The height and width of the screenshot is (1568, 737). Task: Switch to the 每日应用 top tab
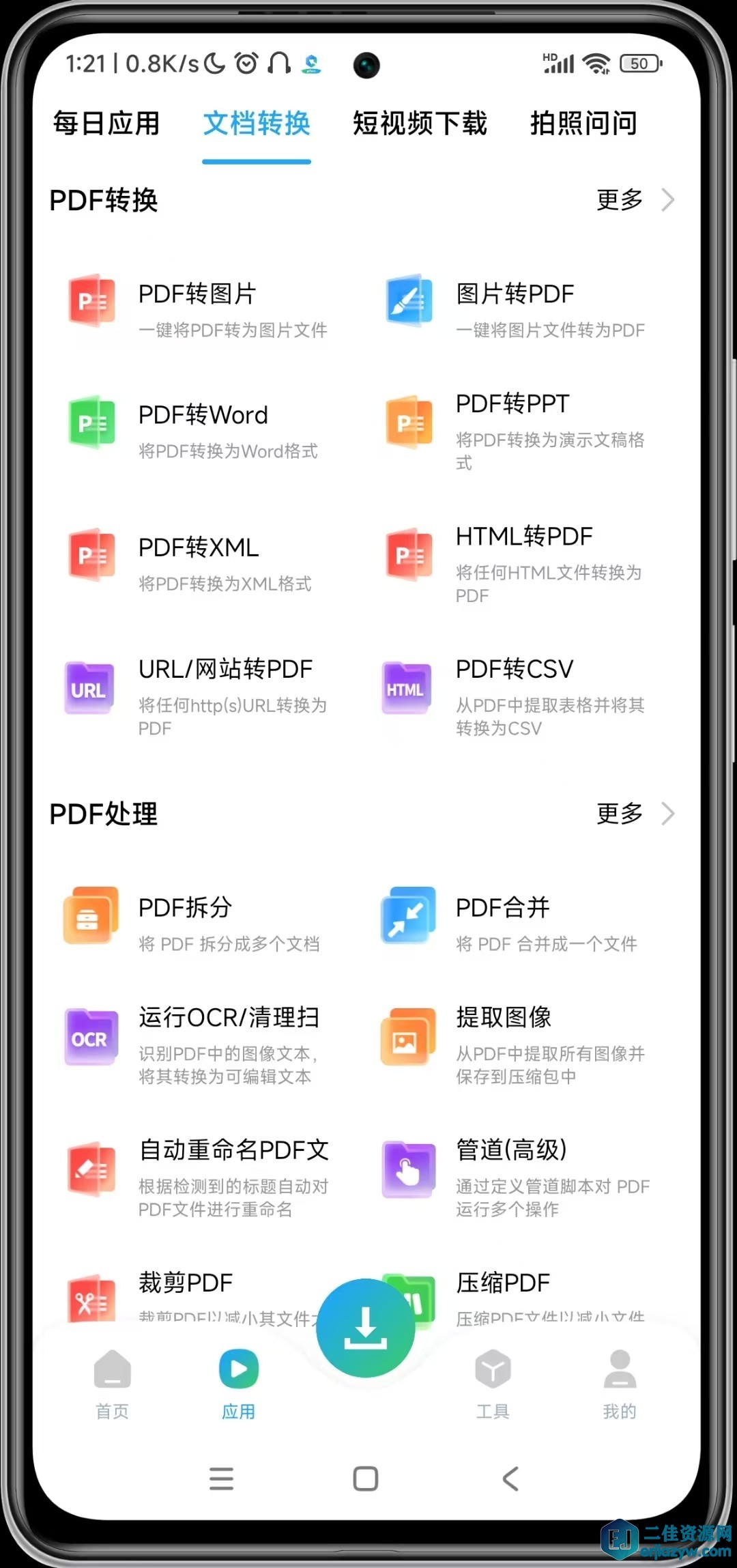coord(106,124)
